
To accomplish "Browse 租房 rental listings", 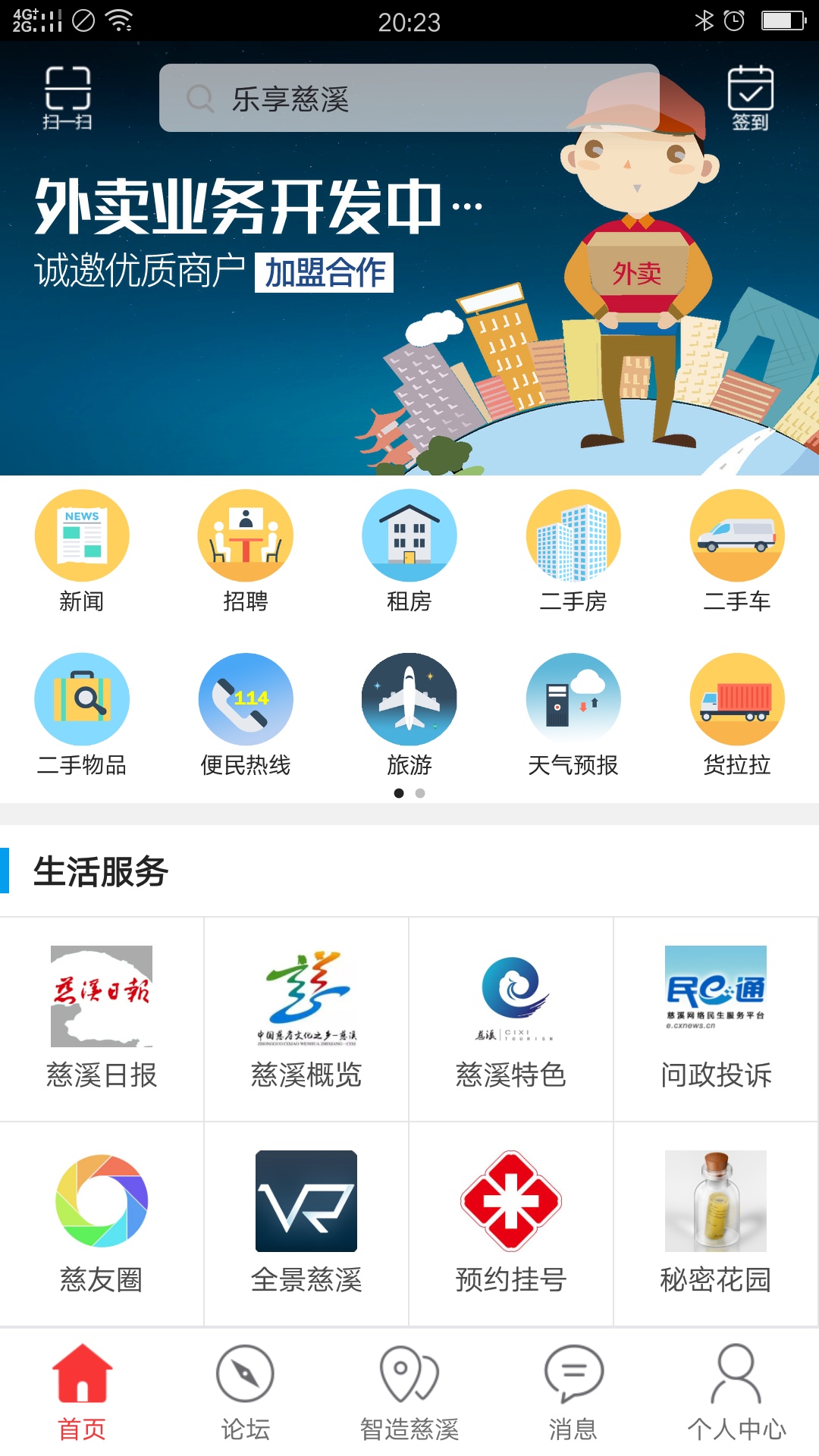I will tap(409, 551).
